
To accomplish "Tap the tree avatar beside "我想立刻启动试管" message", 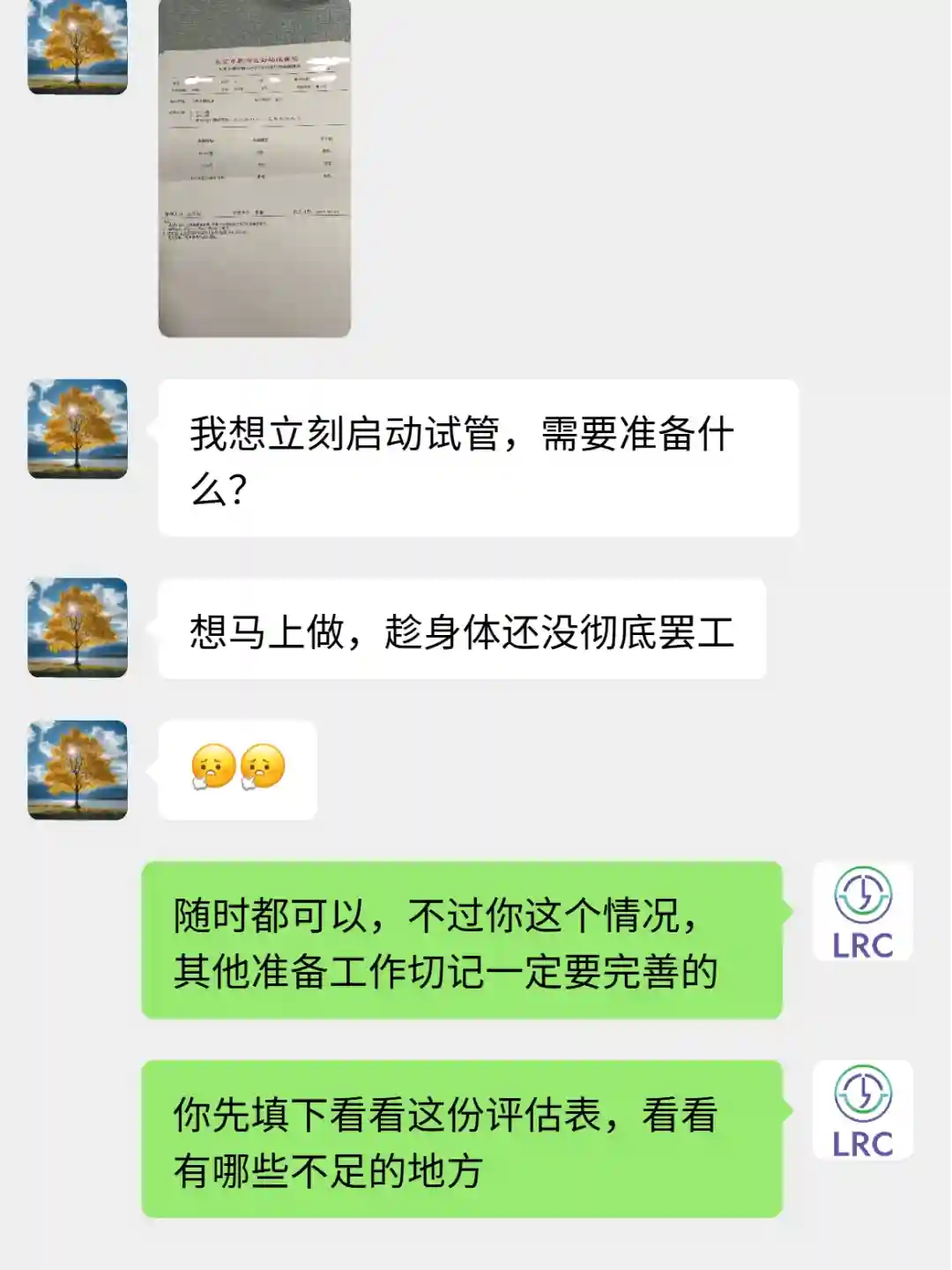I will tap(78, 430).
